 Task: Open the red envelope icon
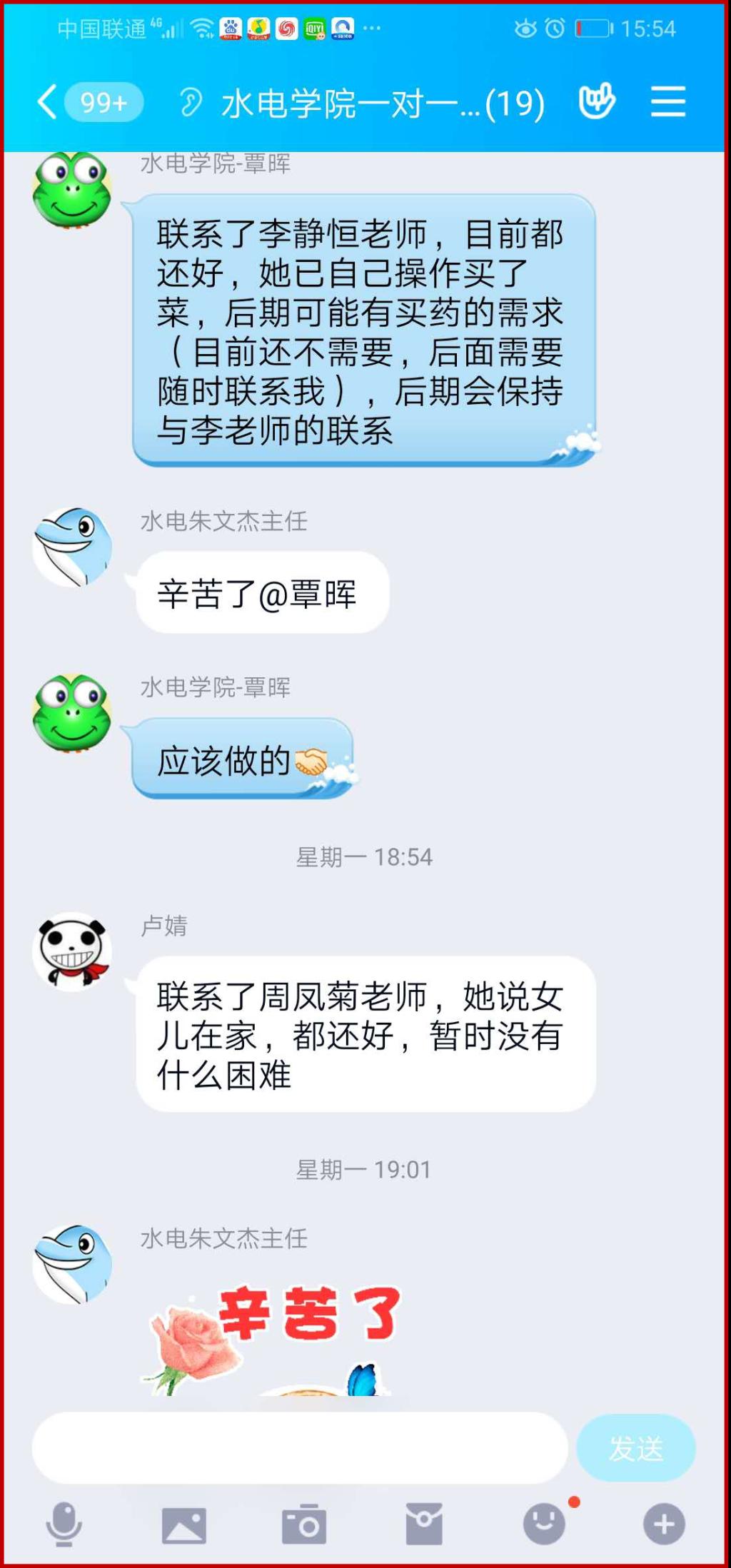[x=424, y=1524]
